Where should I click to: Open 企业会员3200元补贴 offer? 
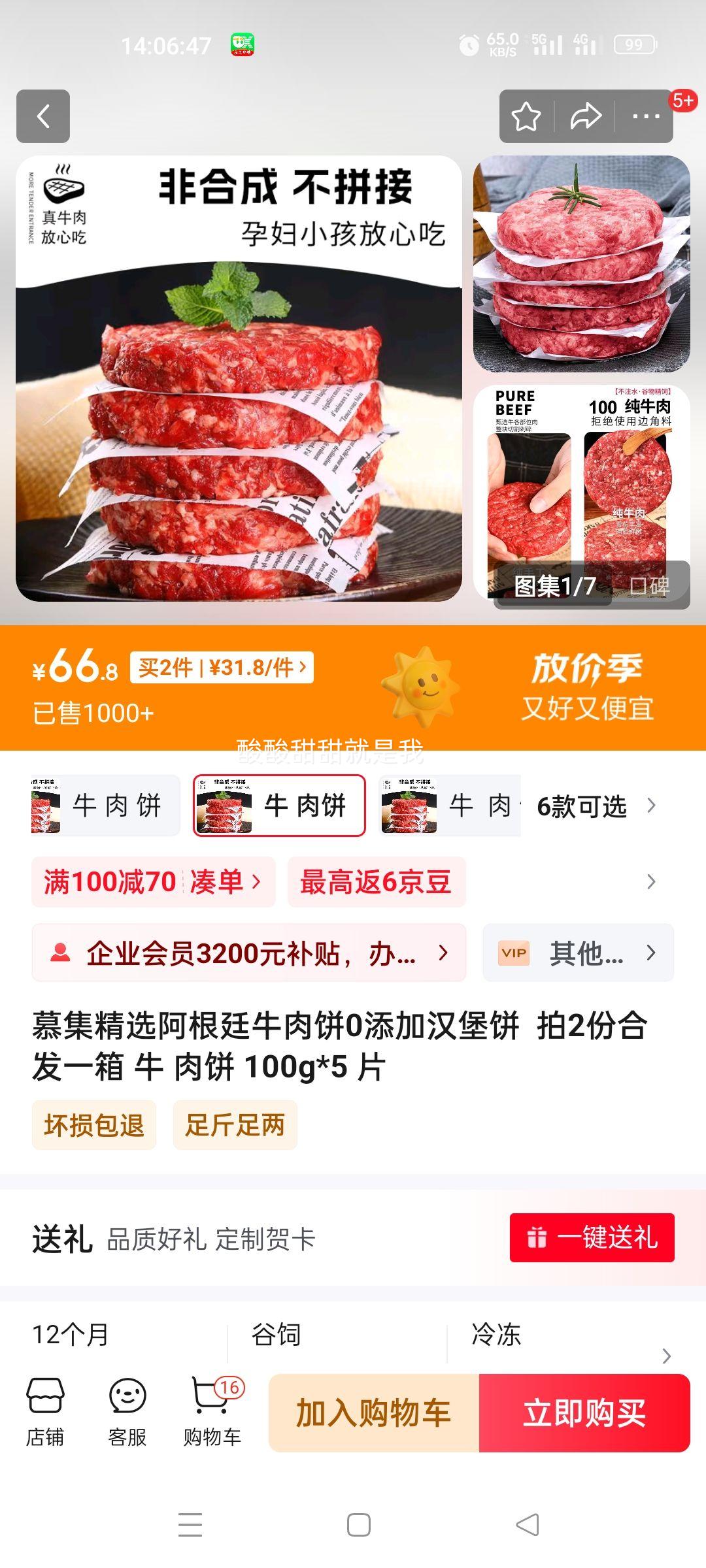(x=249, y=953)
